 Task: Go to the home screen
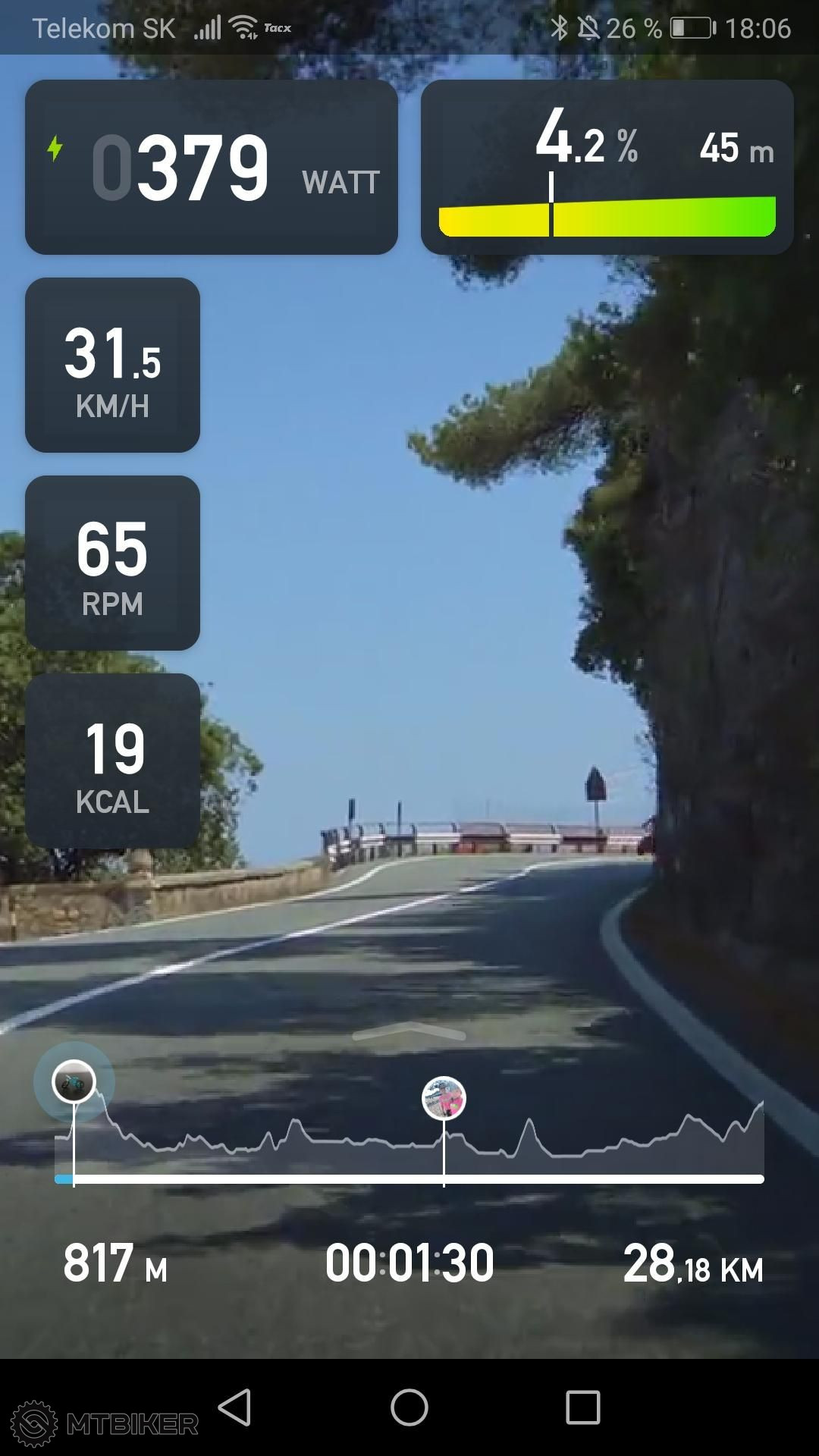[409, 1407]
